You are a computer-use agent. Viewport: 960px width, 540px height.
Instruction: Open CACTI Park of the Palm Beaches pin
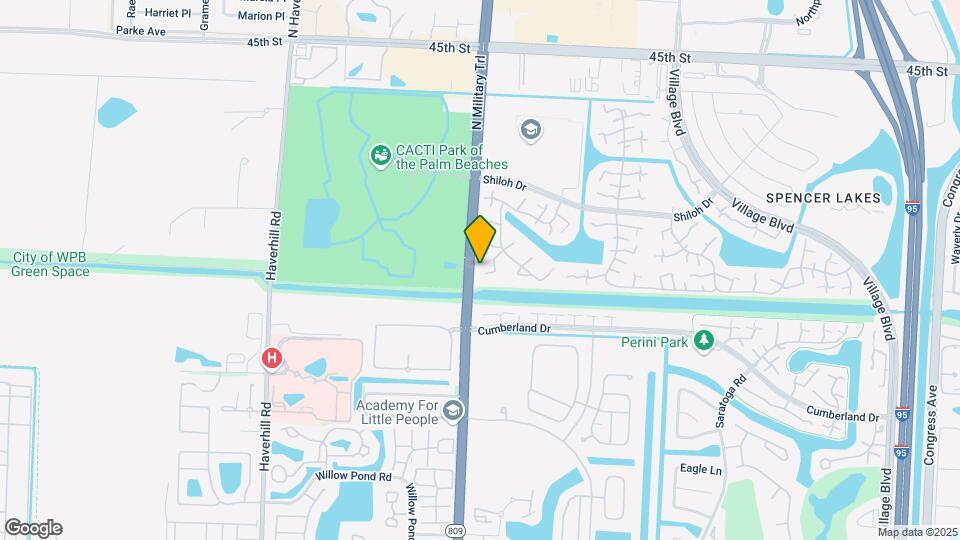point(380,154)
